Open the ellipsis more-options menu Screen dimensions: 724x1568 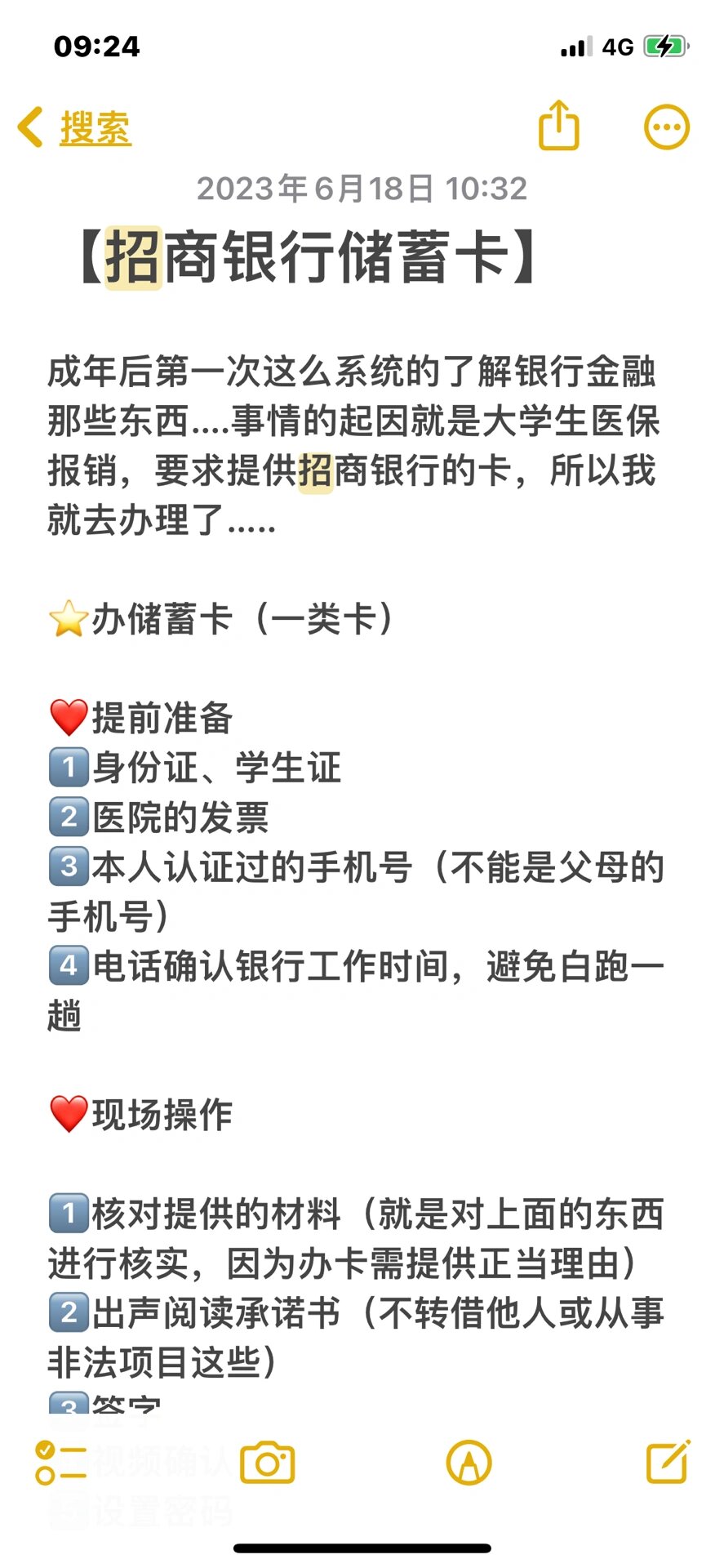tap(667, 127)
